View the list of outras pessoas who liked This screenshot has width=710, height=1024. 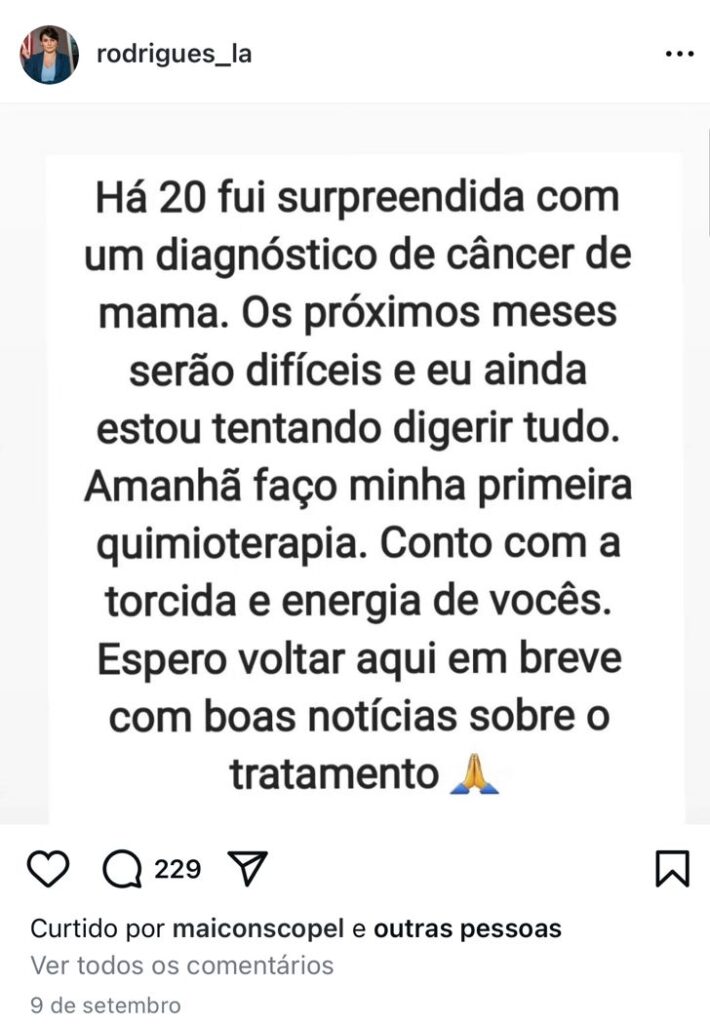[467, 929]
